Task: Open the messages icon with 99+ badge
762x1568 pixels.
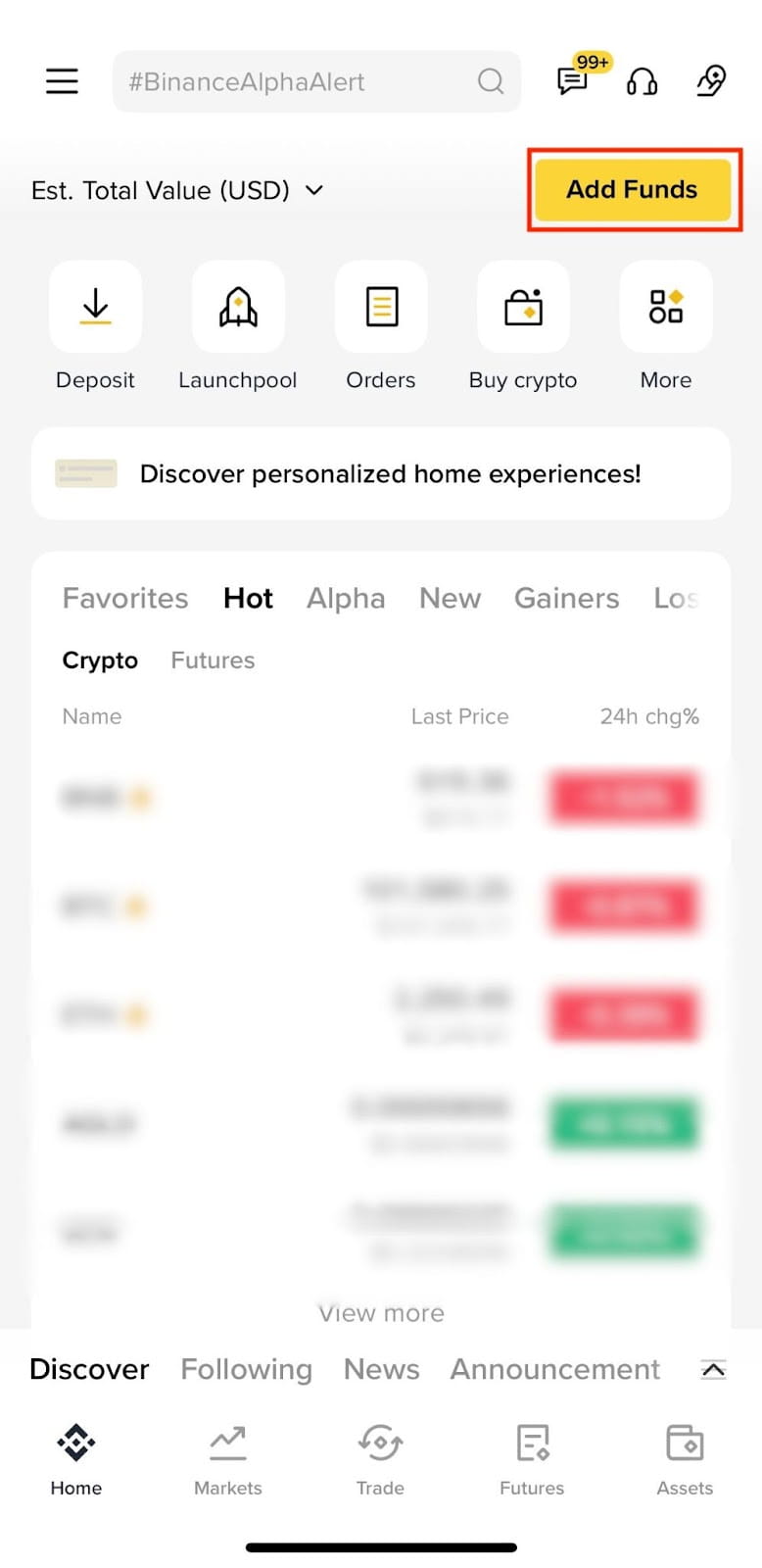Action: 573,80
